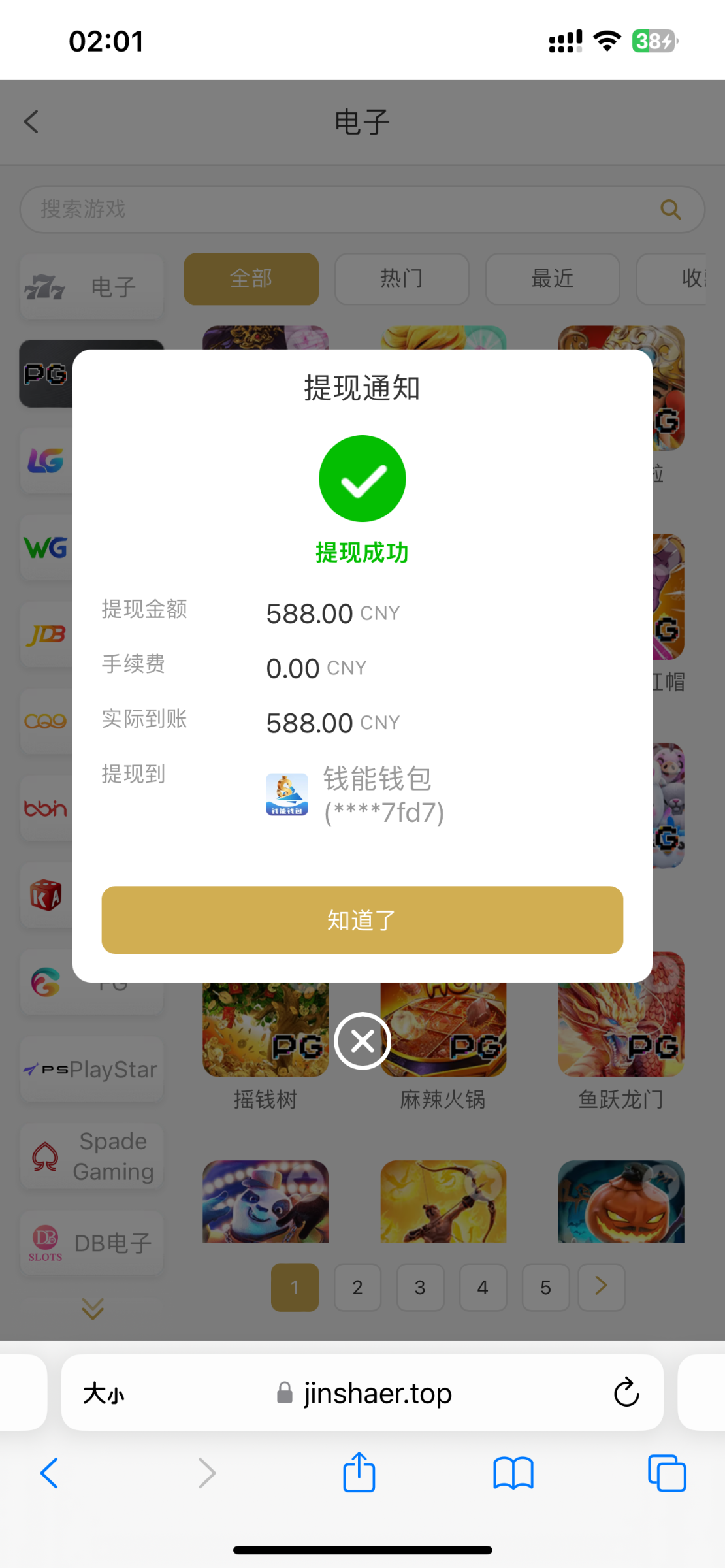Open Safari bookmarks
Screen dimensions: 725x1568
click(513, 1473)
